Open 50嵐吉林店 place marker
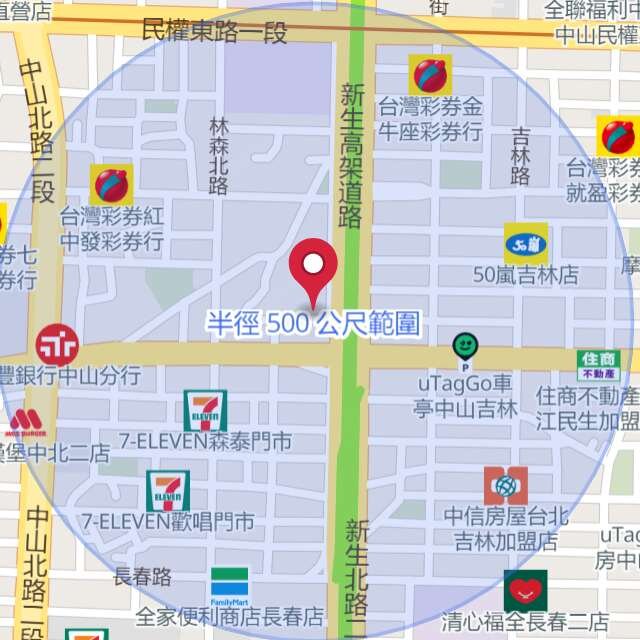Image resolution: width=640 pixels, height=640 pixels. click(x=524, y=243)
